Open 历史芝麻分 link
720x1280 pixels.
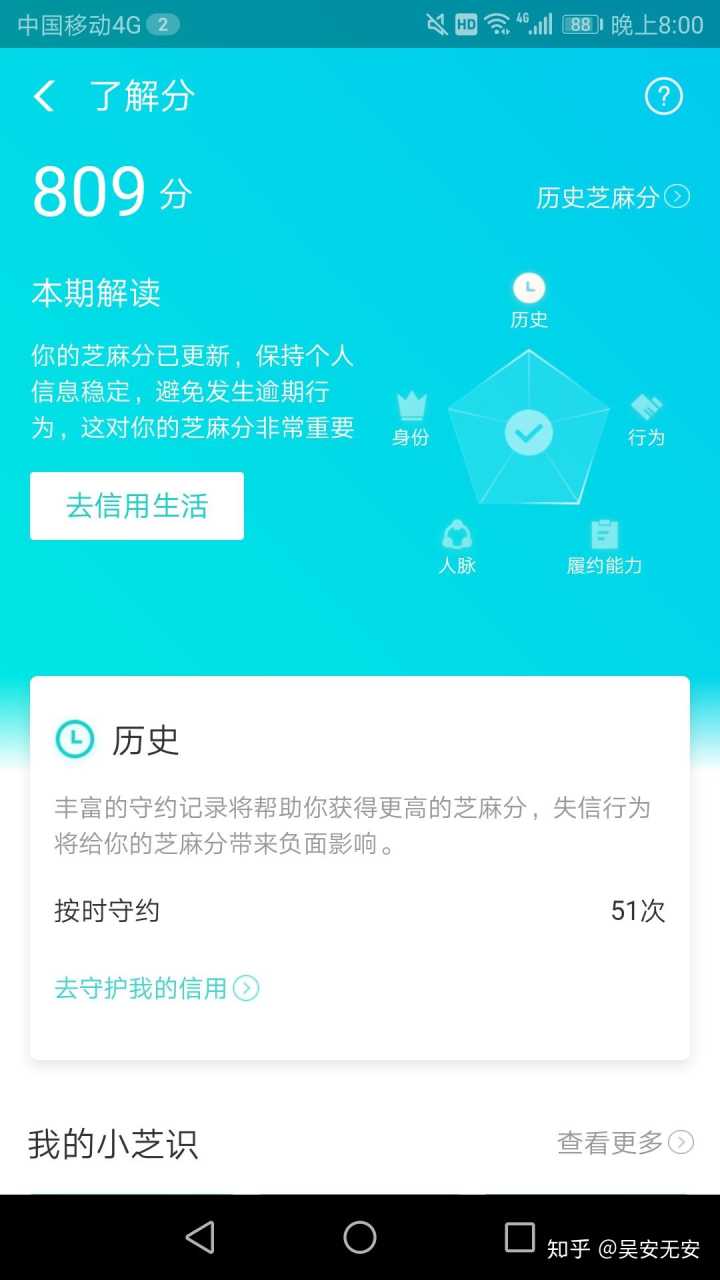pos(612,197)
